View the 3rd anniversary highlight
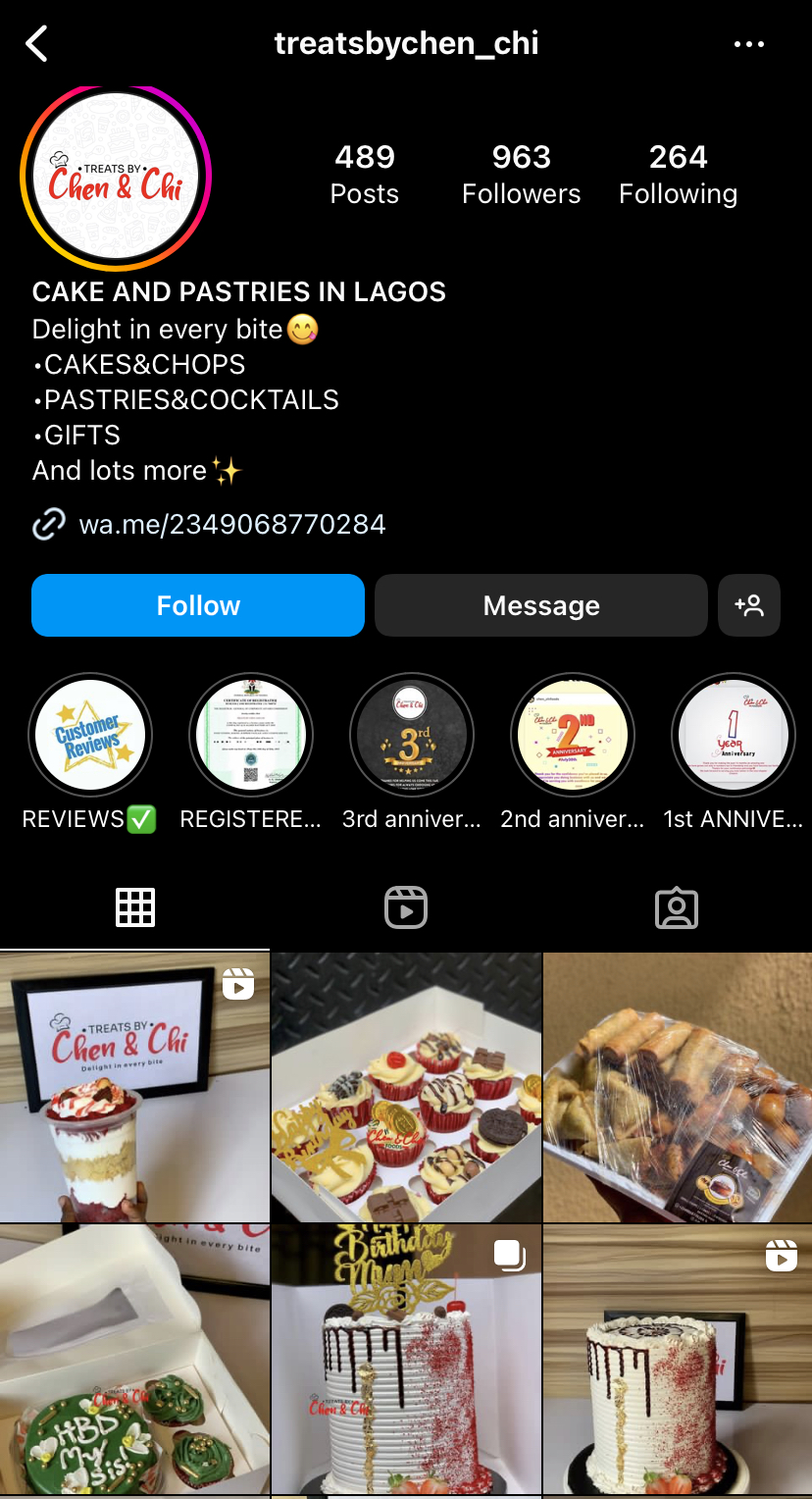This screenshot has height=1499, width=812. coord(412,736)
